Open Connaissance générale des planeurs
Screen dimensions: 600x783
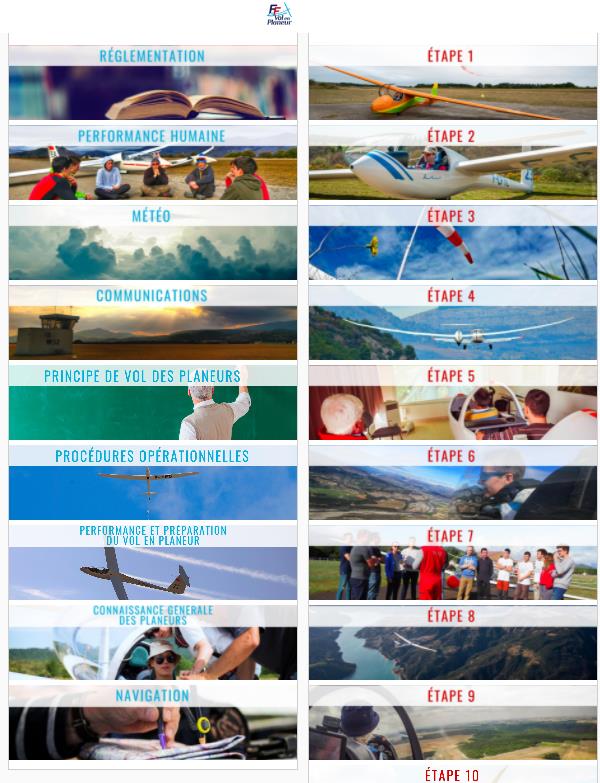152,643
